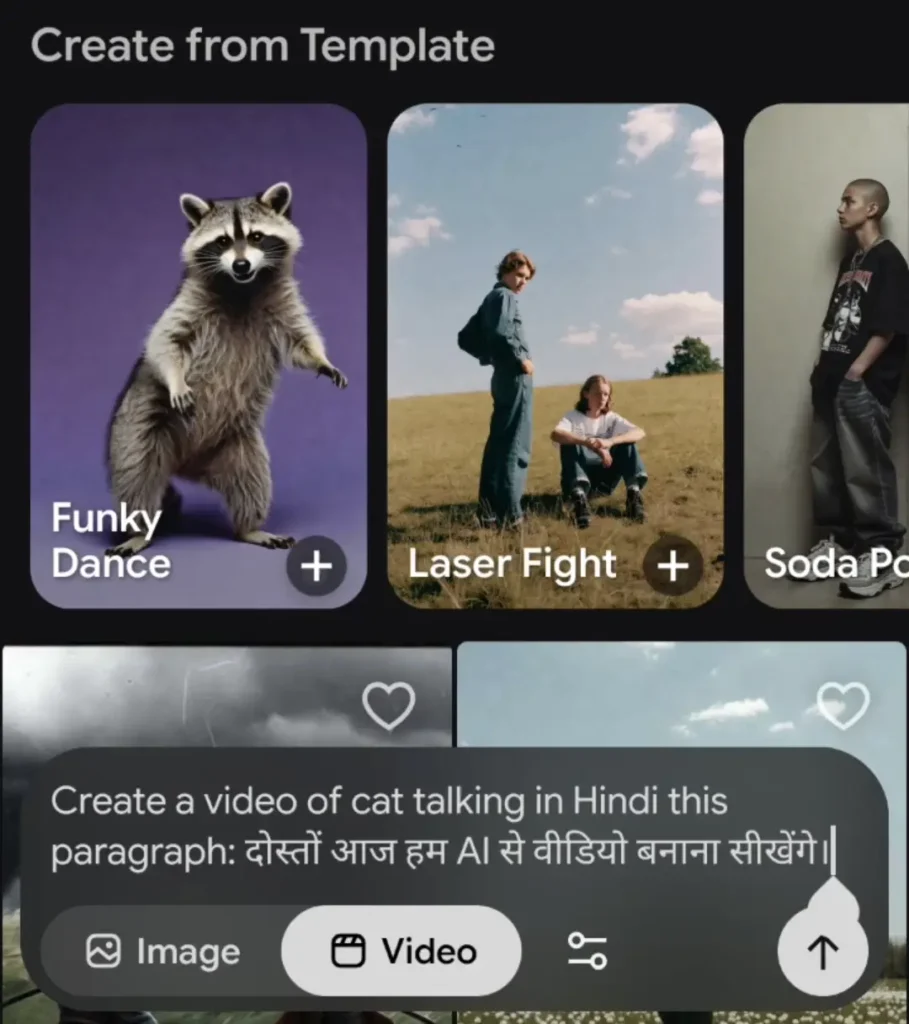
Task: Click the plus icon on Laser Fight card
Action: coord(671,566)
